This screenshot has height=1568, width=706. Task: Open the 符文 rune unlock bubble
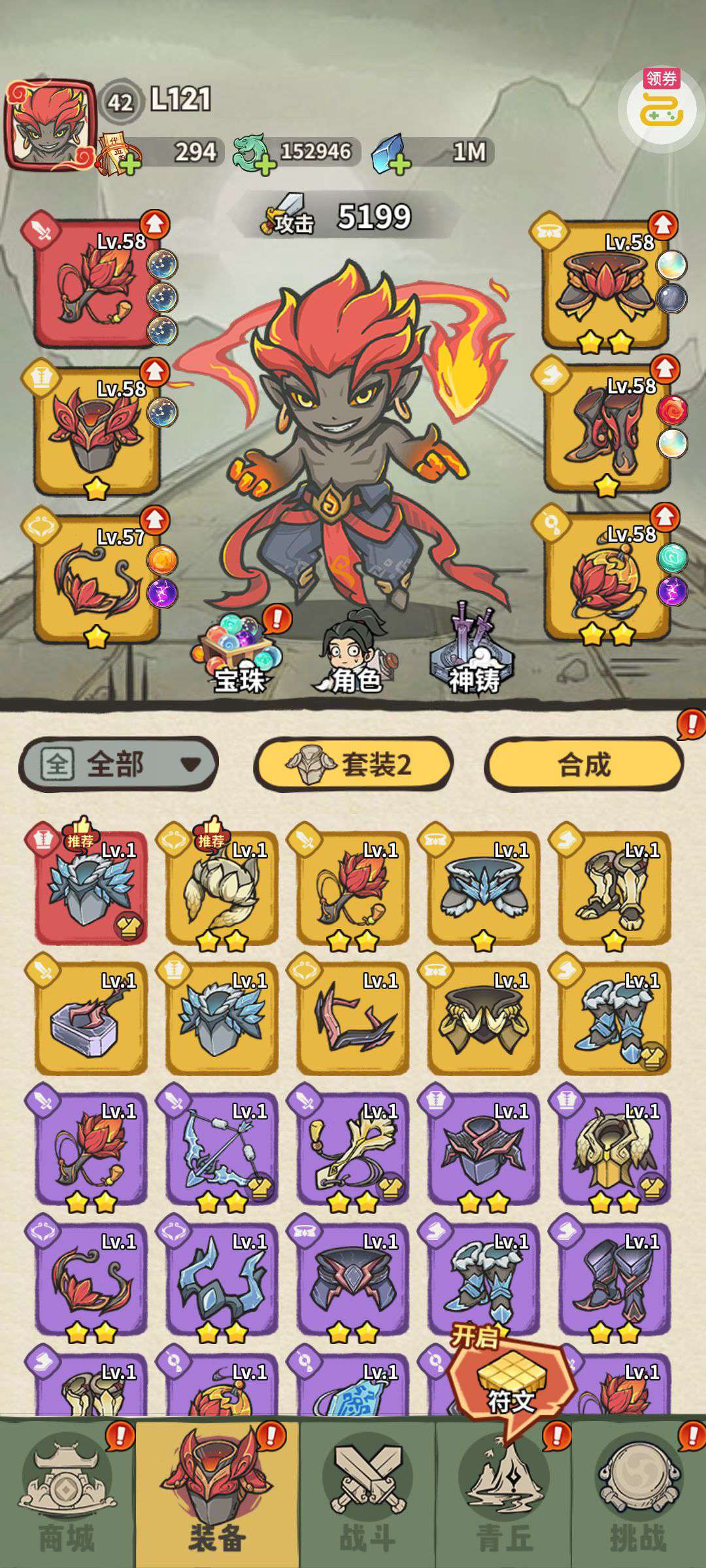click(x=510, y=1385)
